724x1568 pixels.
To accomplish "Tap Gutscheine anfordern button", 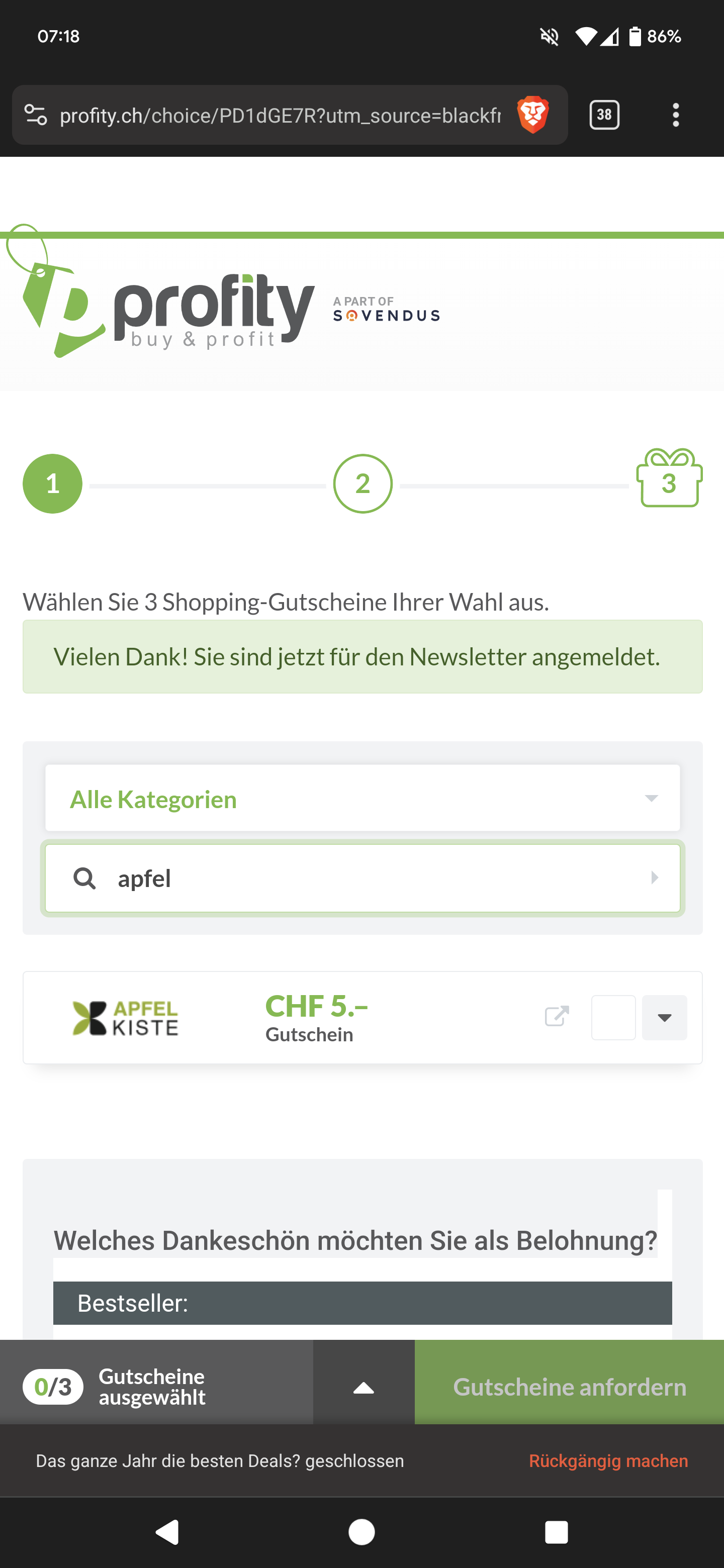I will pyautogui.click(x=569, y=1387).
